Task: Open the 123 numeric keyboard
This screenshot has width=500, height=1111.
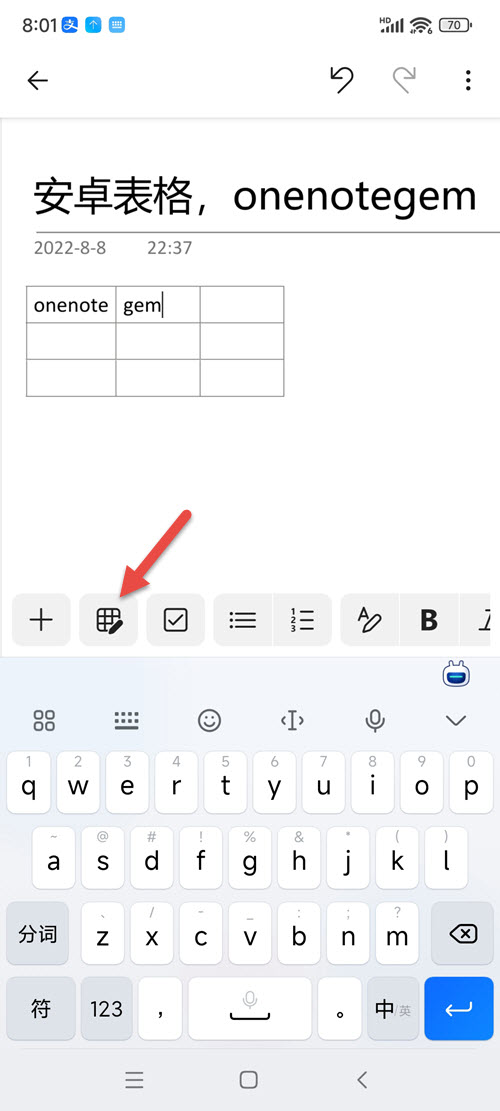Action: click(x=107, y=1009)
